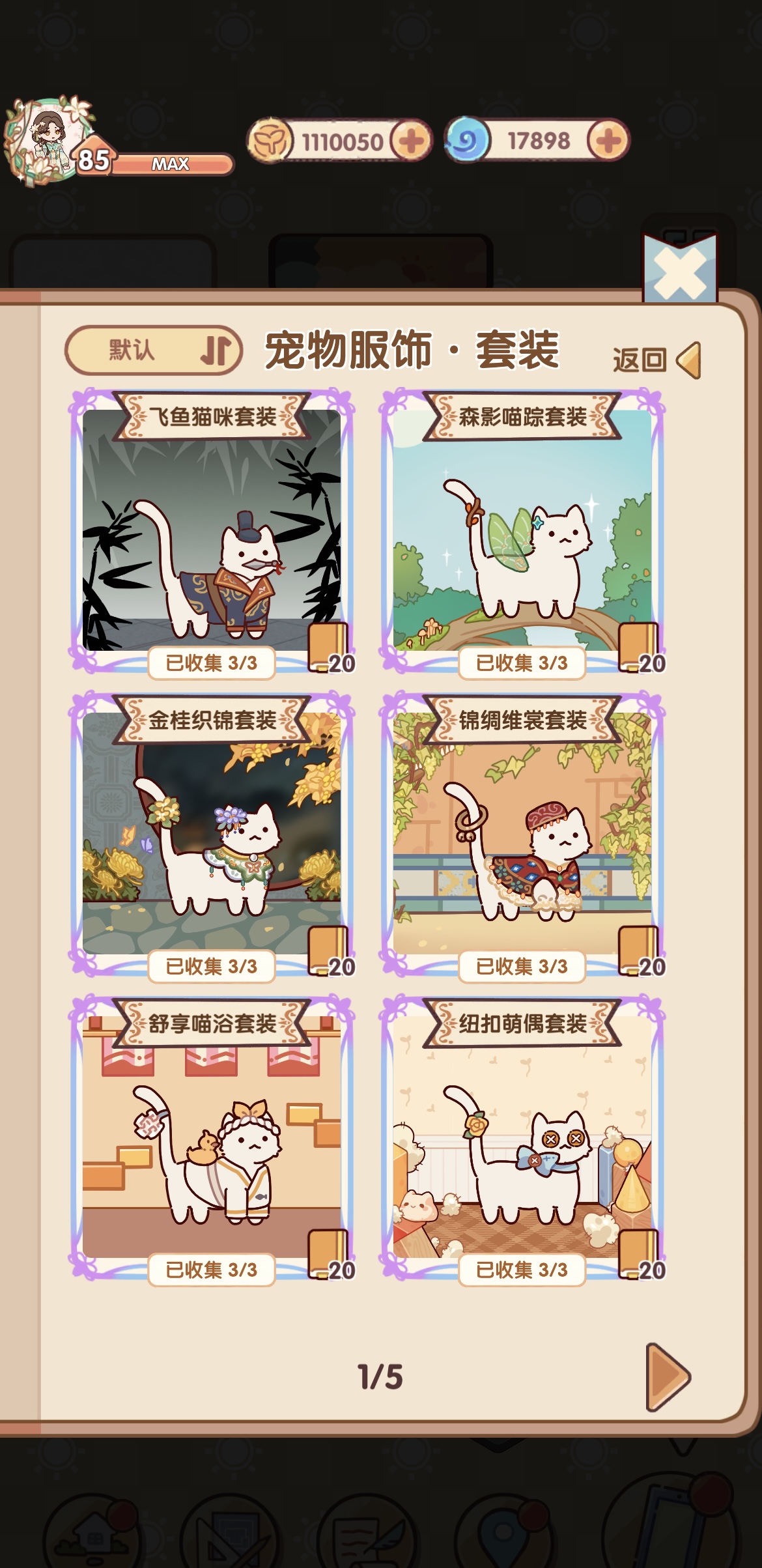Image resolution: width=762 pixels, height=1568 pixels.
Task: View the 锦绸维裳套装 outfit set
Action: coord(522,836)
